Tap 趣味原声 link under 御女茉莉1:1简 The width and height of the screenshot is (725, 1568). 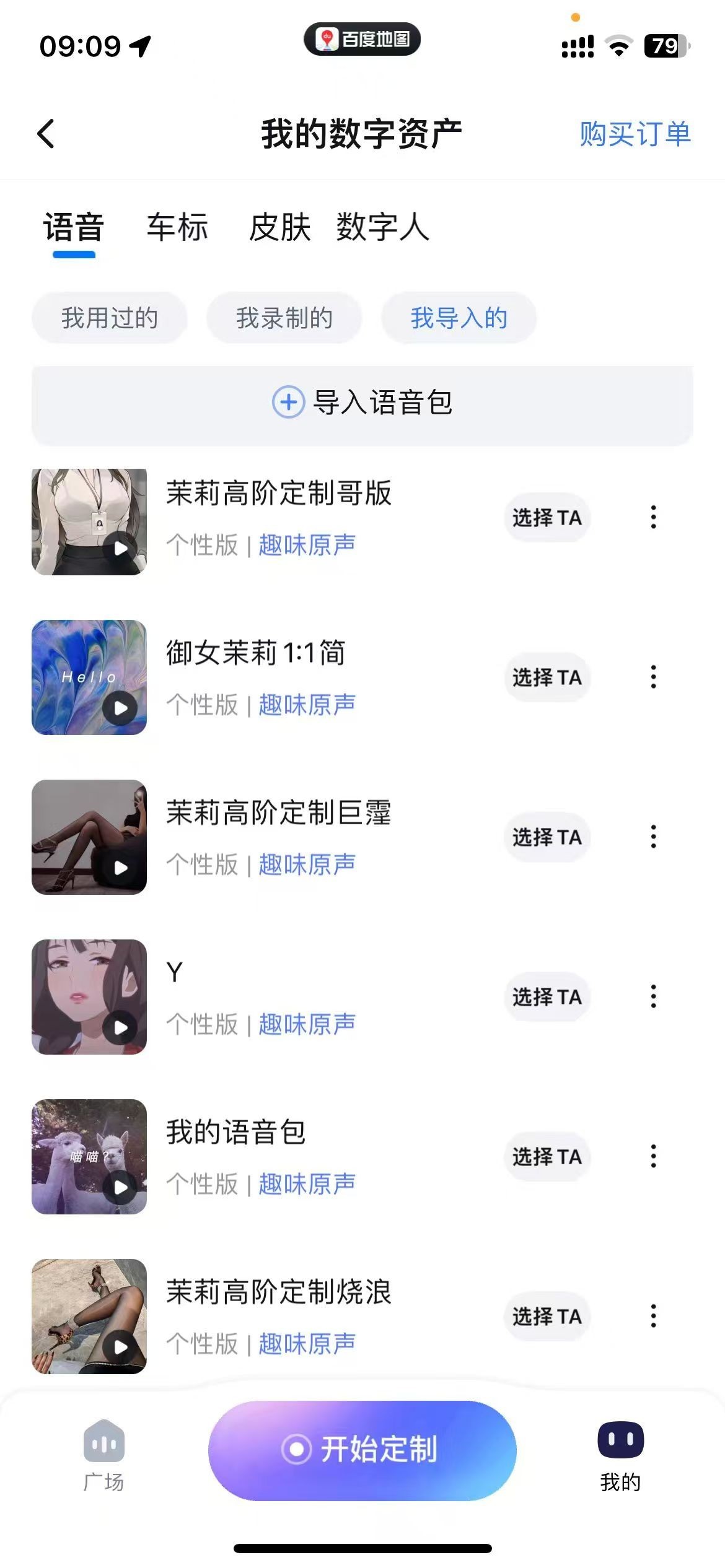click(x=307, y=705)
